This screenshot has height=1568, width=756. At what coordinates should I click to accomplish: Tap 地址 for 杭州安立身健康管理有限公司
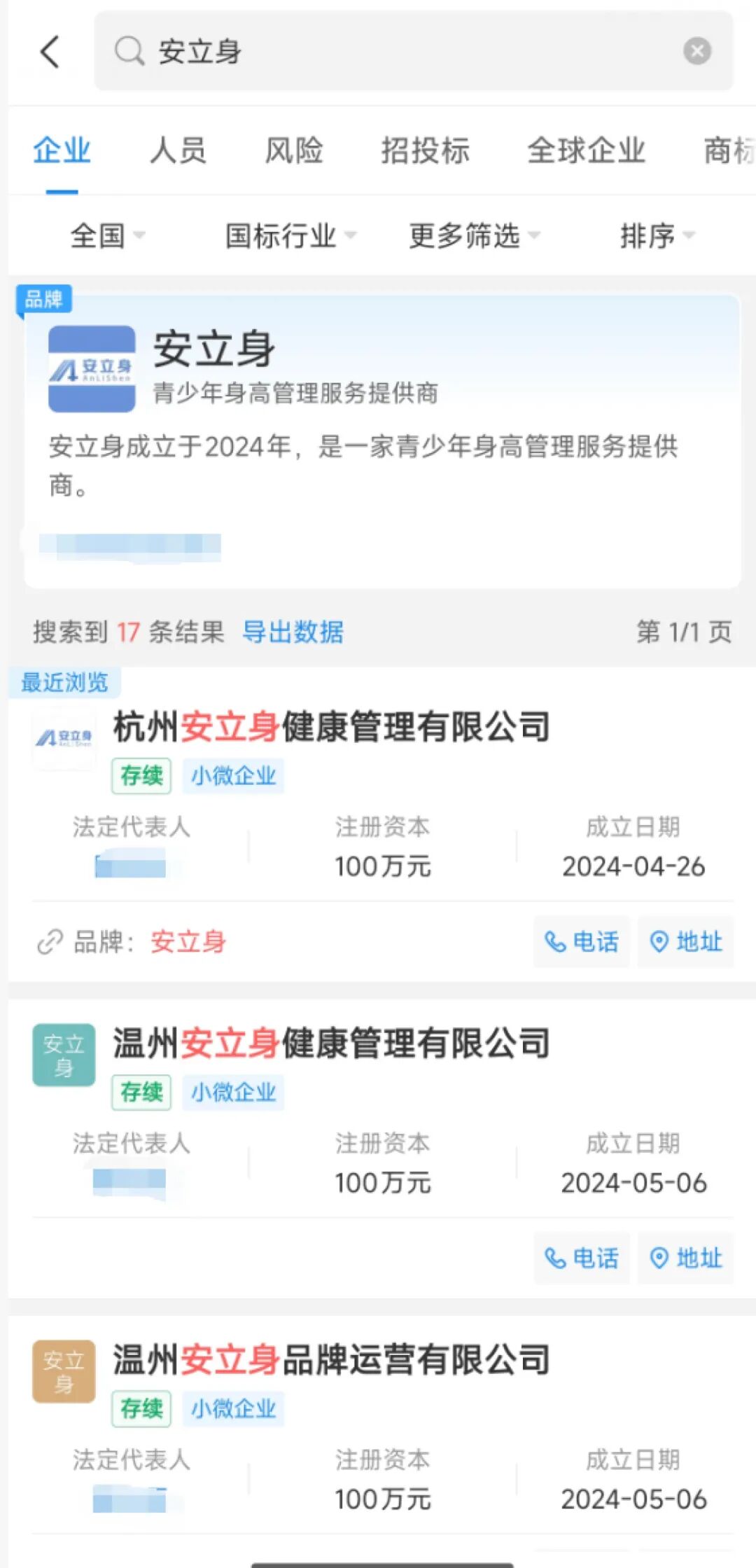pos(685,942)
